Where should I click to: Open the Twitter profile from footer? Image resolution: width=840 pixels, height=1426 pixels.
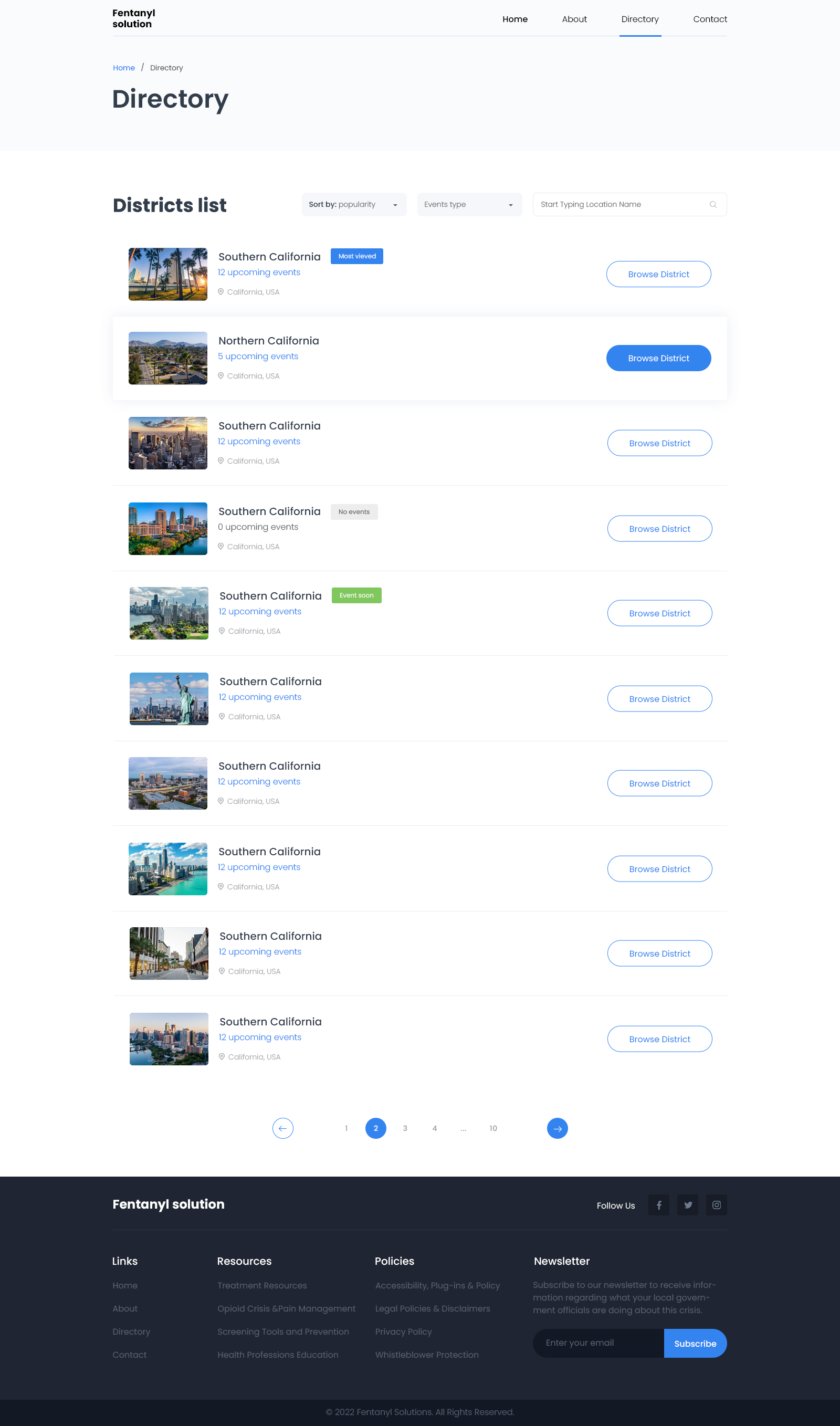(688, 1205)
